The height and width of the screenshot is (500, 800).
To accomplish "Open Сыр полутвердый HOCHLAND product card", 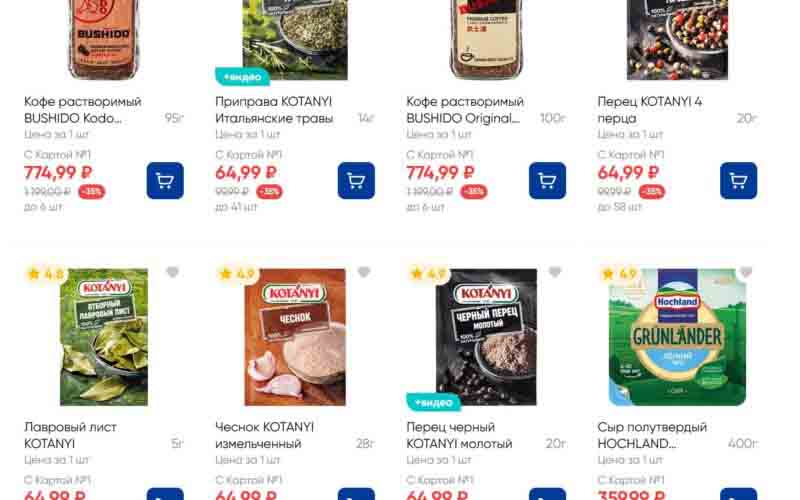I will 651,435.
